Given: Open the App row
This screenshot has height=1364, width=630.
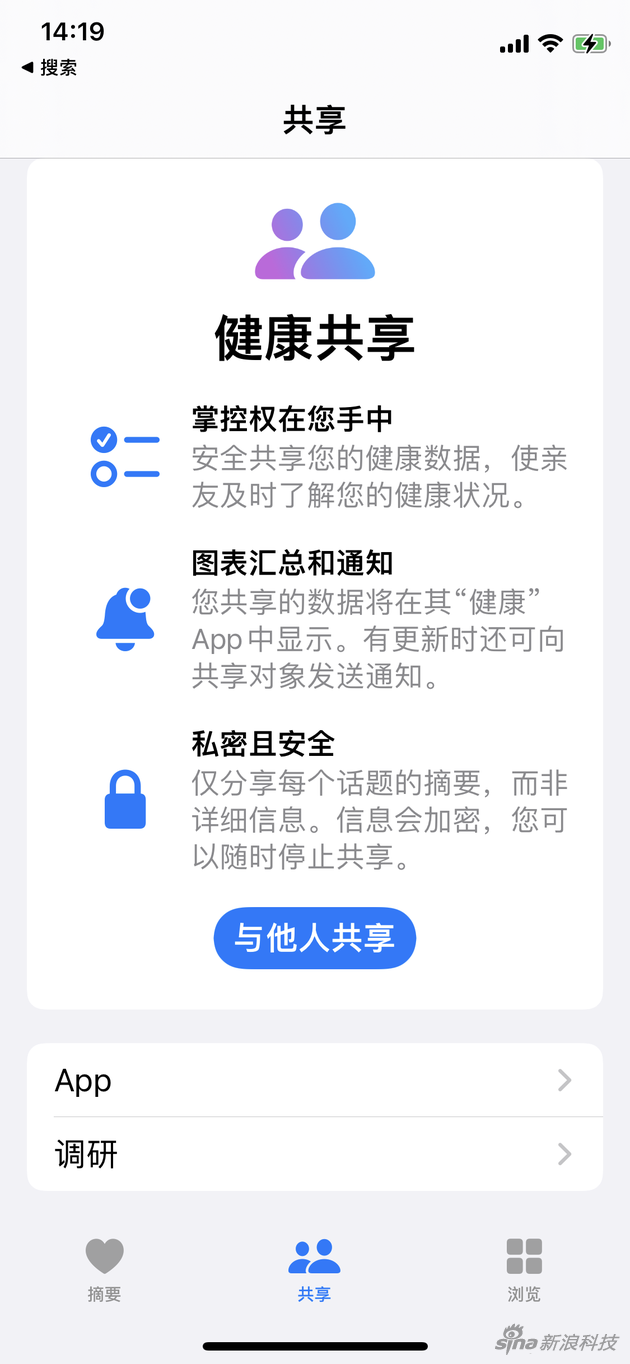Looking at the screenshot, I should tap(314, 1081).
